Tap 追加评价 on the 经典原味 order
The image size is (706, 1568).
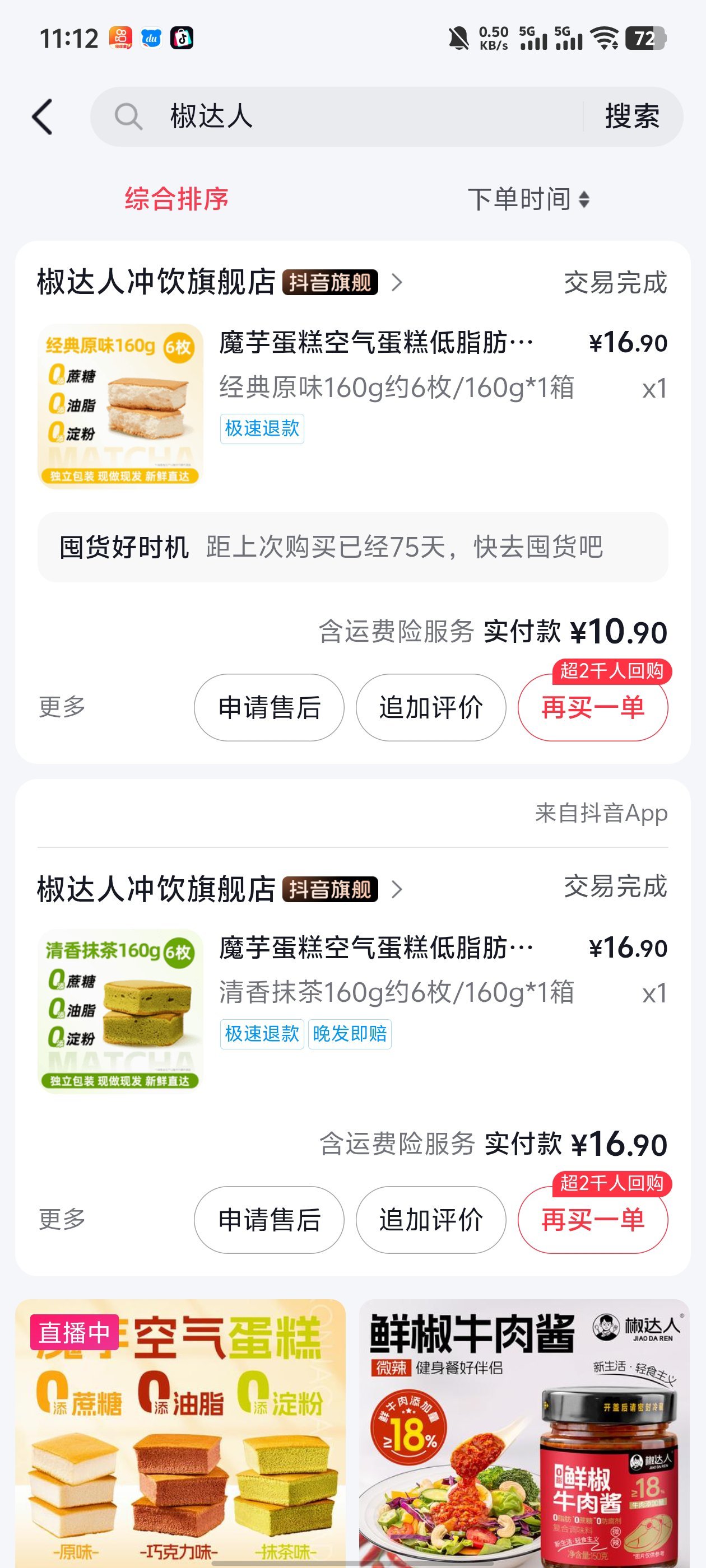click(x=431, y=707)
